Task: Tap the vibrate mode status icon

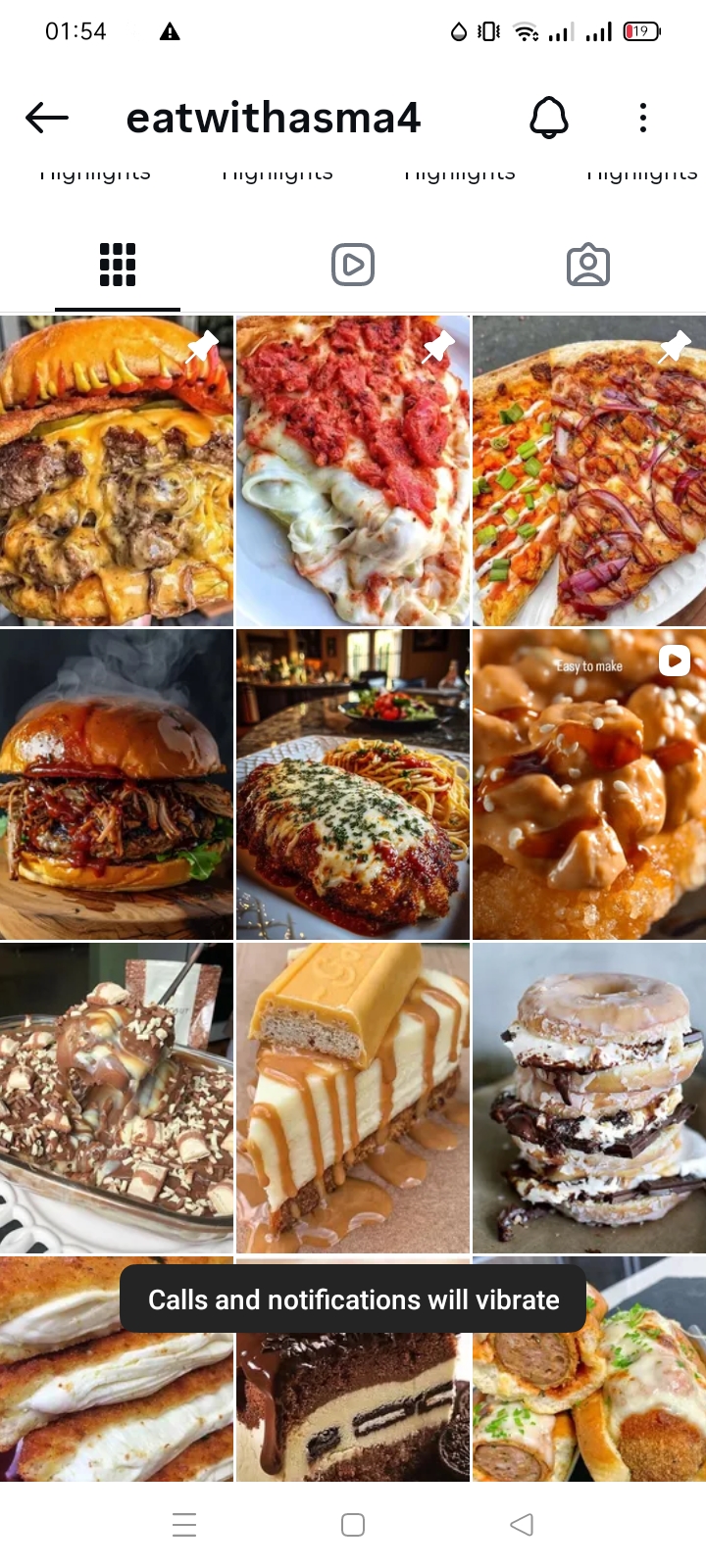Action: (x=487, y=30)
